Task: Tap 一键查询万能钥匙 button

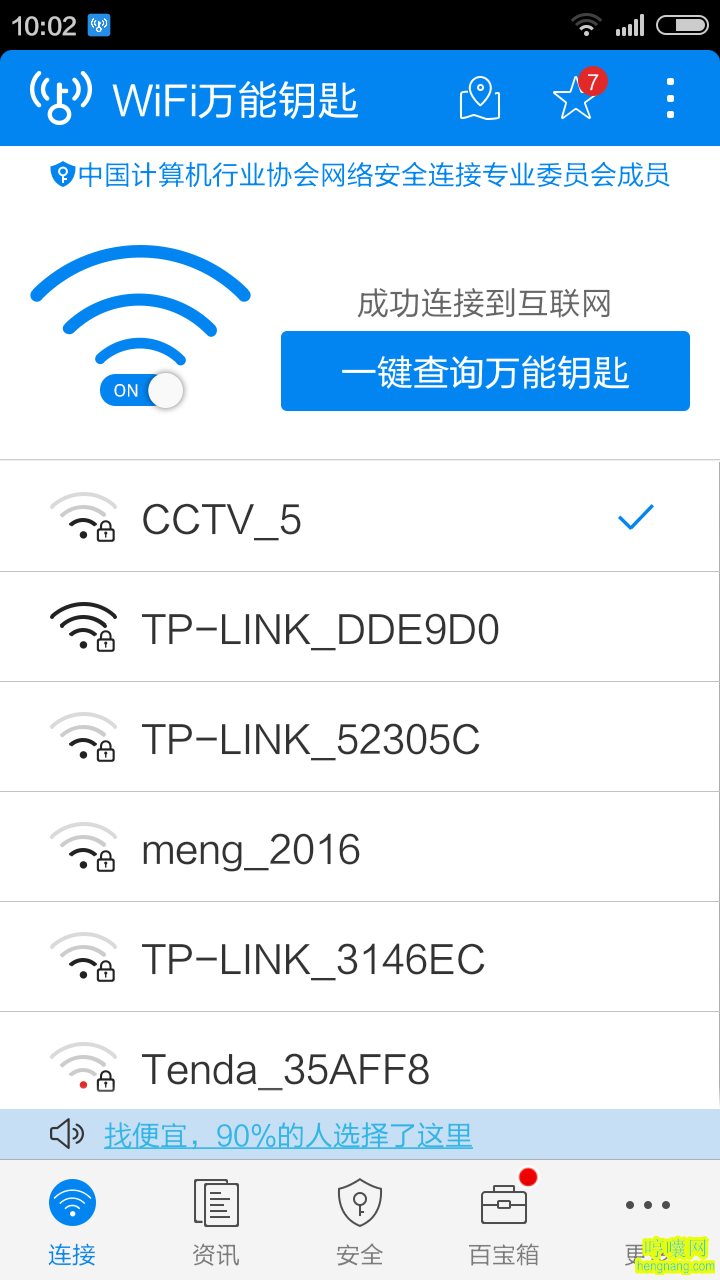Action: coord(485,371)
